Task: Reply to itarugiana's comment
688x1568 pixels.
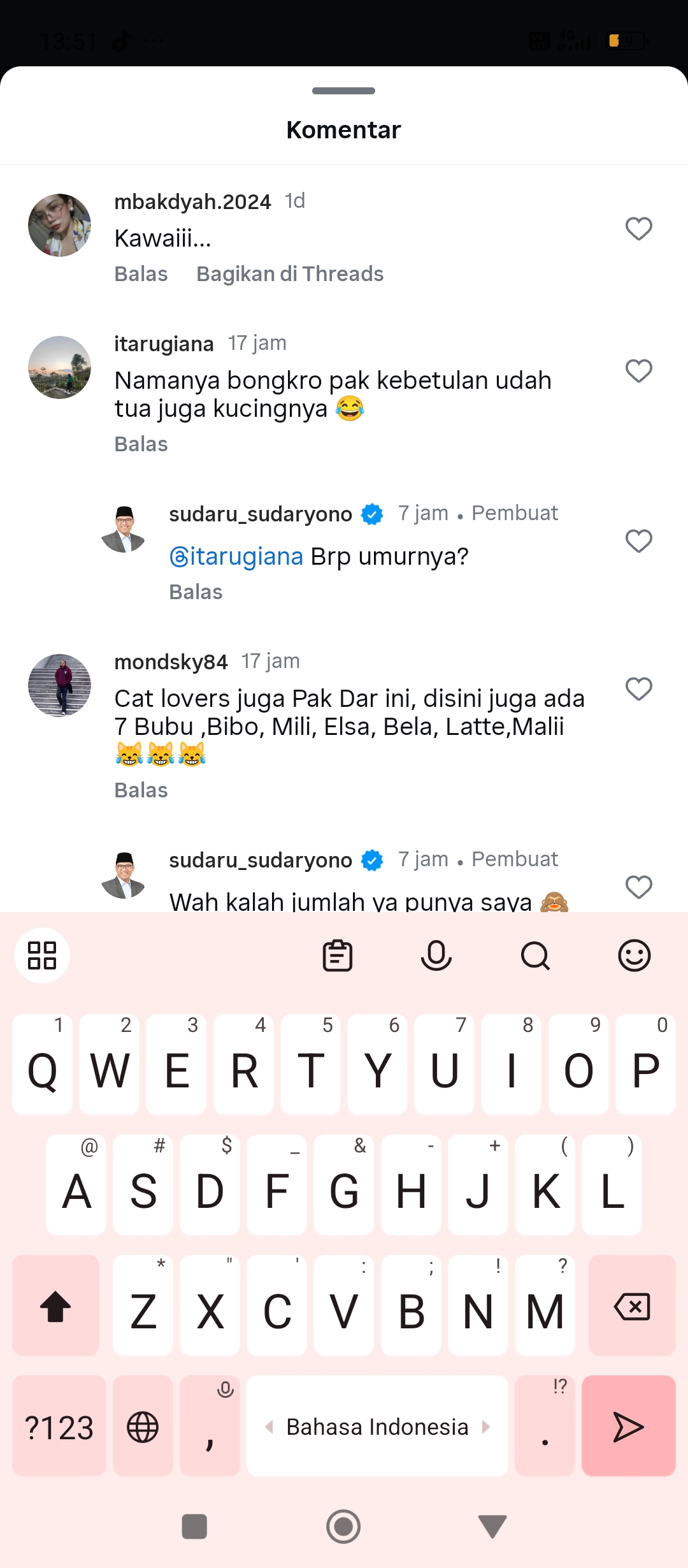Action: 141,444
